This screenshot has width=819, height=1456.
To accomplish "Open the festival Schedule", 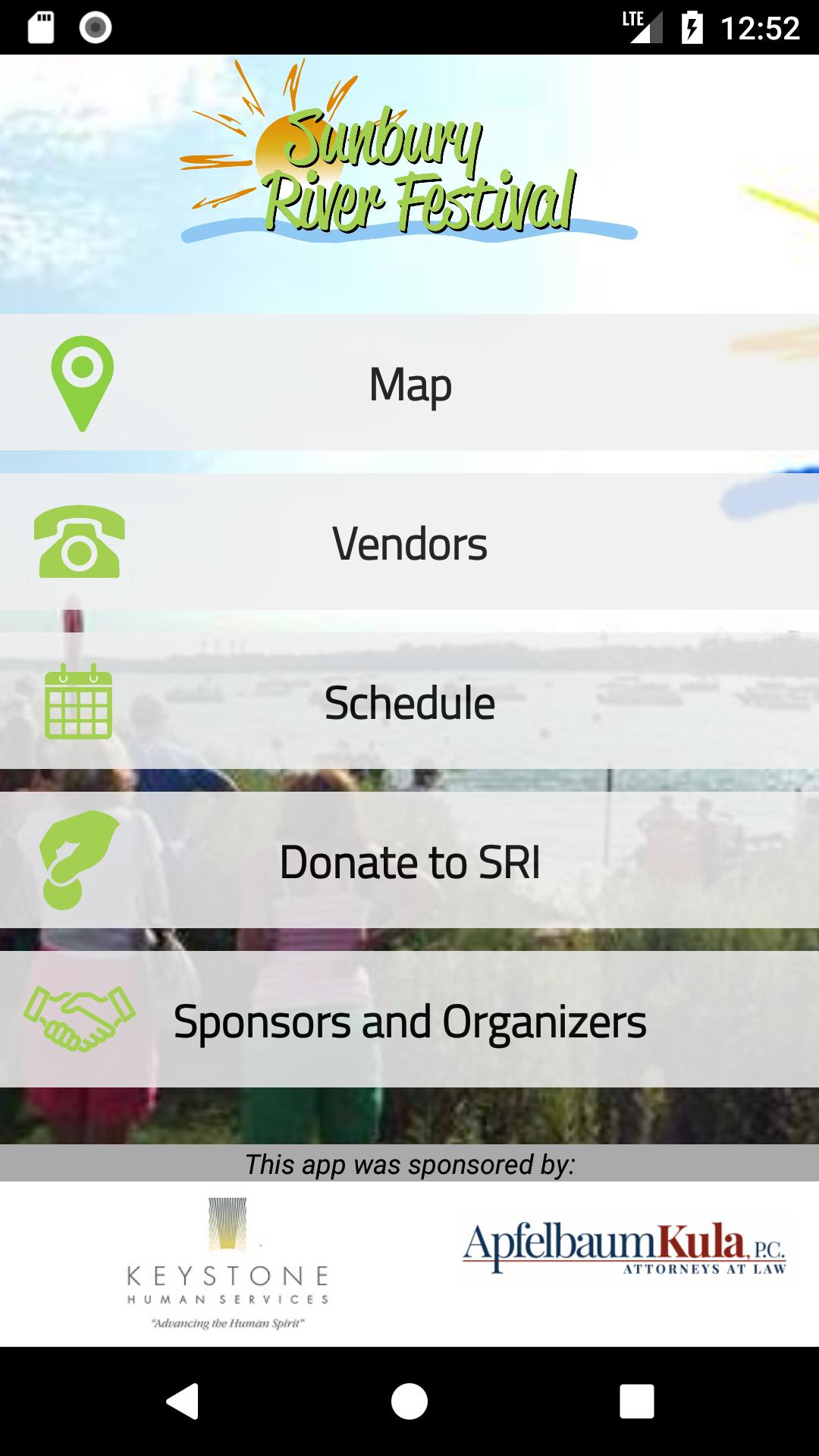I will pos(409,702).
